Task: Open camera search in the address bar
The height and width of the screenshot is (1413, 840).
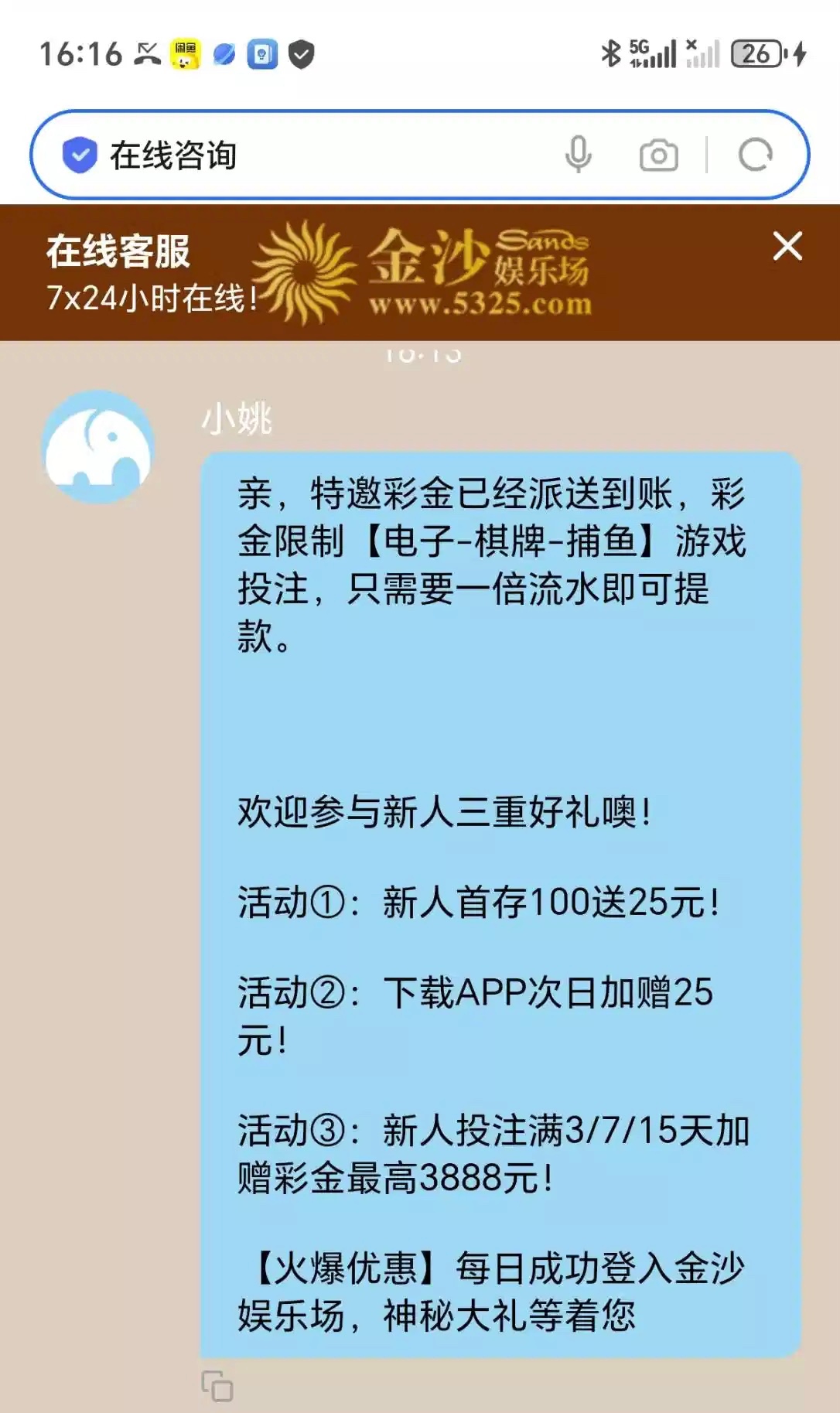Action: (x=658, y=155)
